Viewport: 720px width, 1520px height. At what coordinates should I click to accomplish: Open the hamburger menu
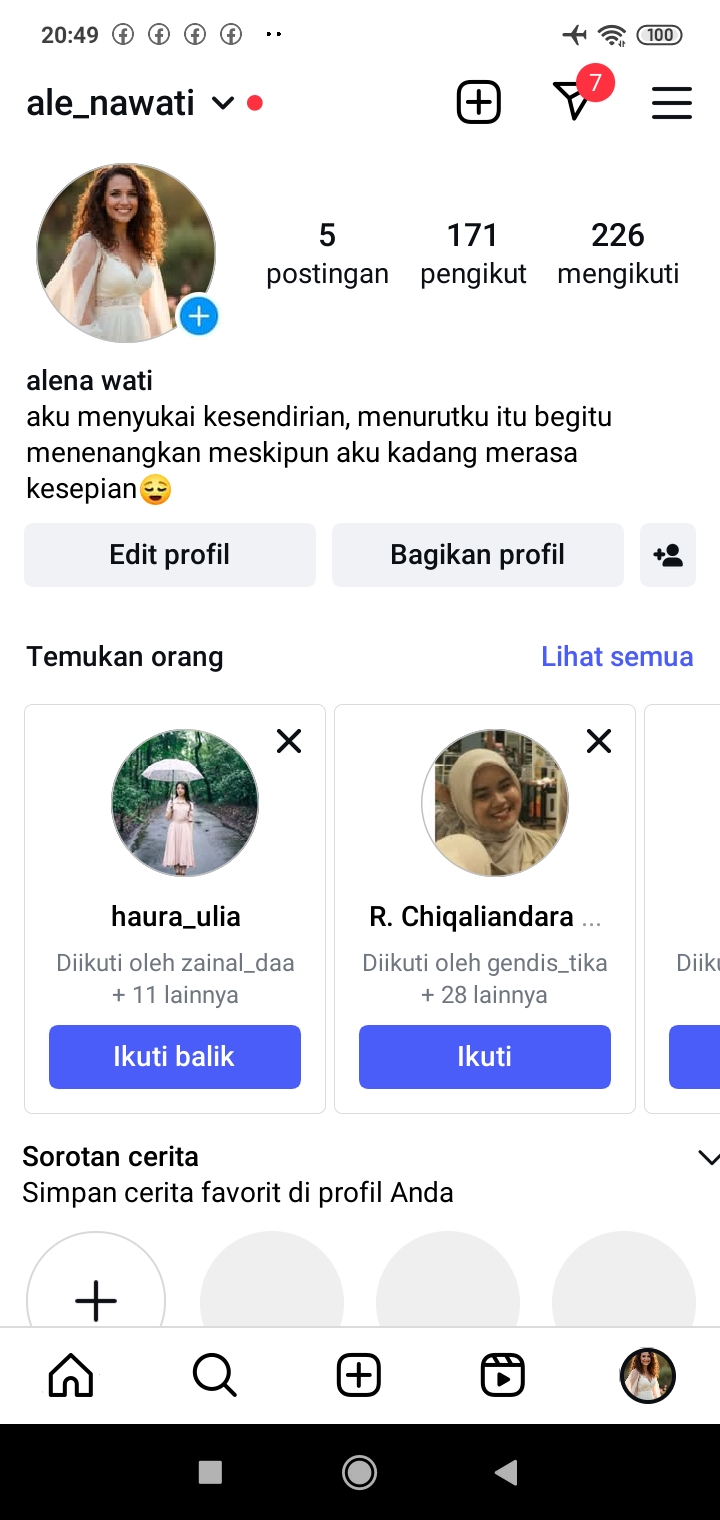(x=671, y=103)
